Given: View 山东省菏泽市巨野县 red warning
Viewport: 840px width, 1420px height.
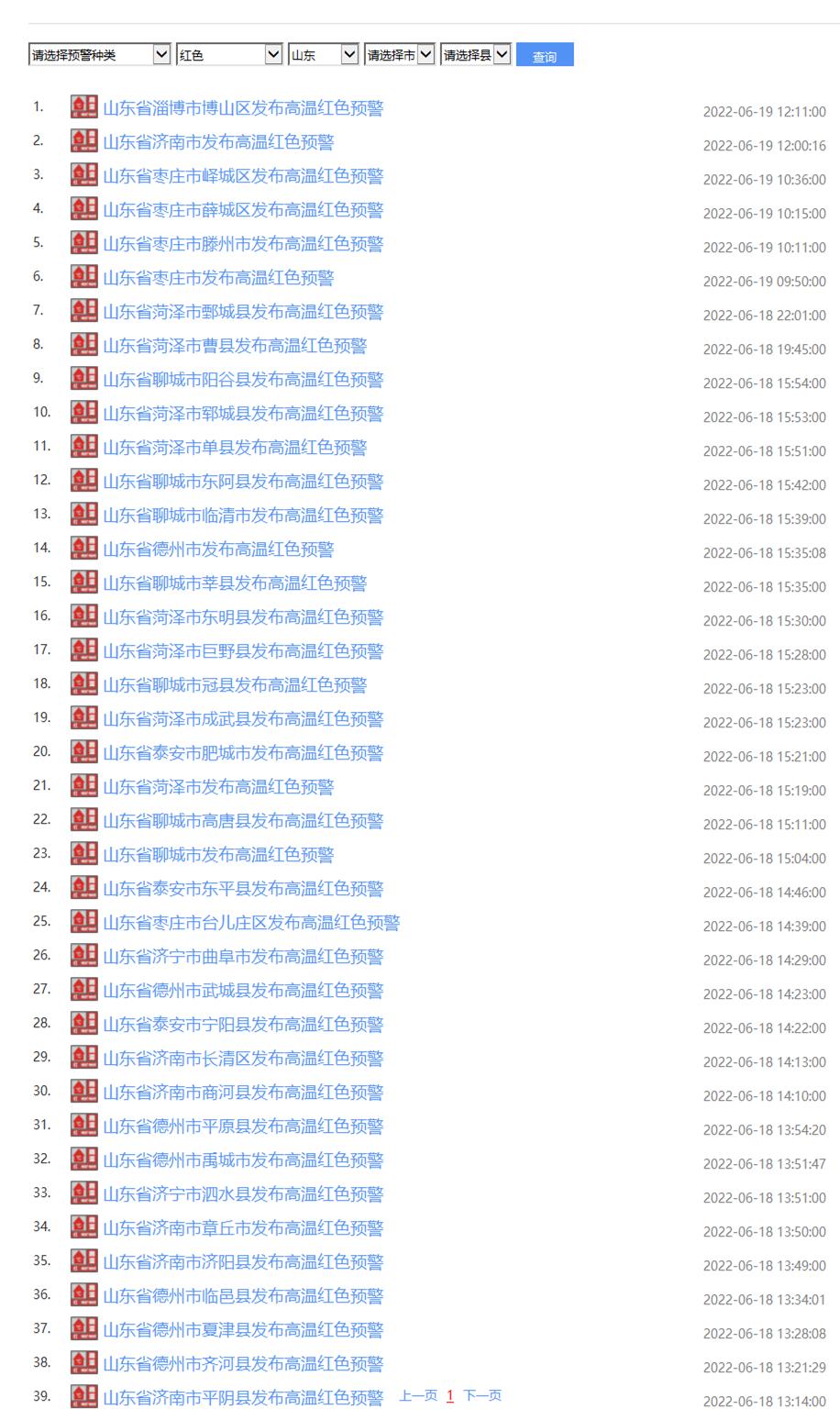Looking at the screenshot, I should coord(243,651).
